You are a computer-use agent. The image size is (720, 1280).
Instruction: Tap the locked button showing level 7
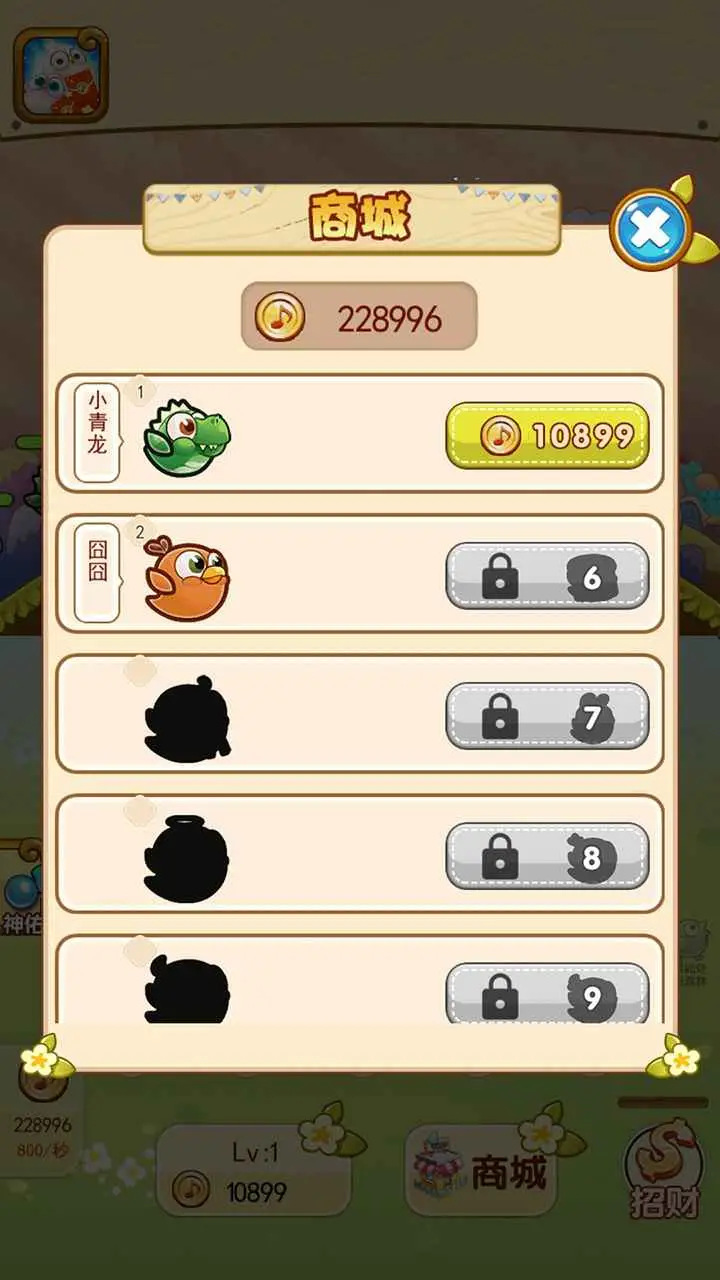547,716
